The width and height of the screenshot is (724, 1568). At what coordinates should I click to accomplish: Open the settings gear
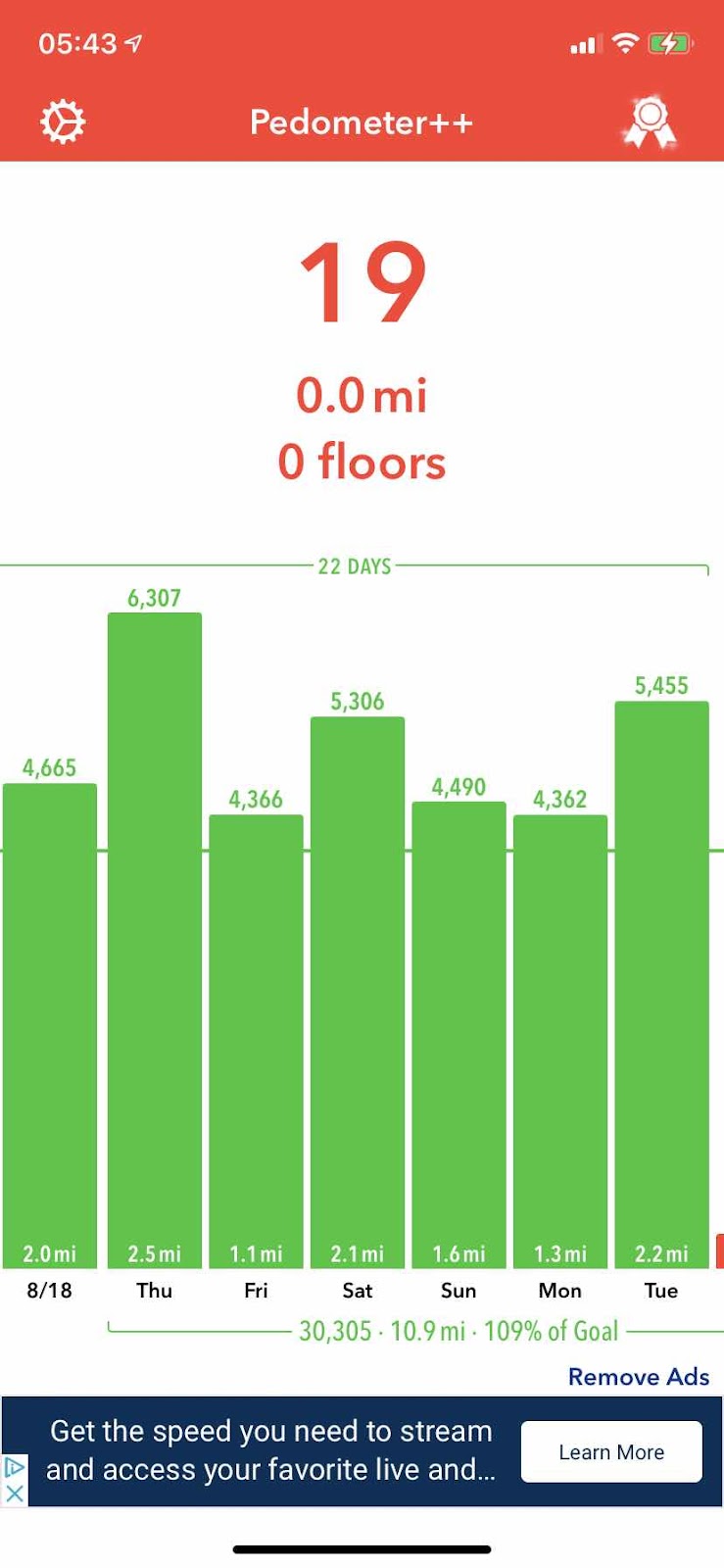(x=62, y=122)
